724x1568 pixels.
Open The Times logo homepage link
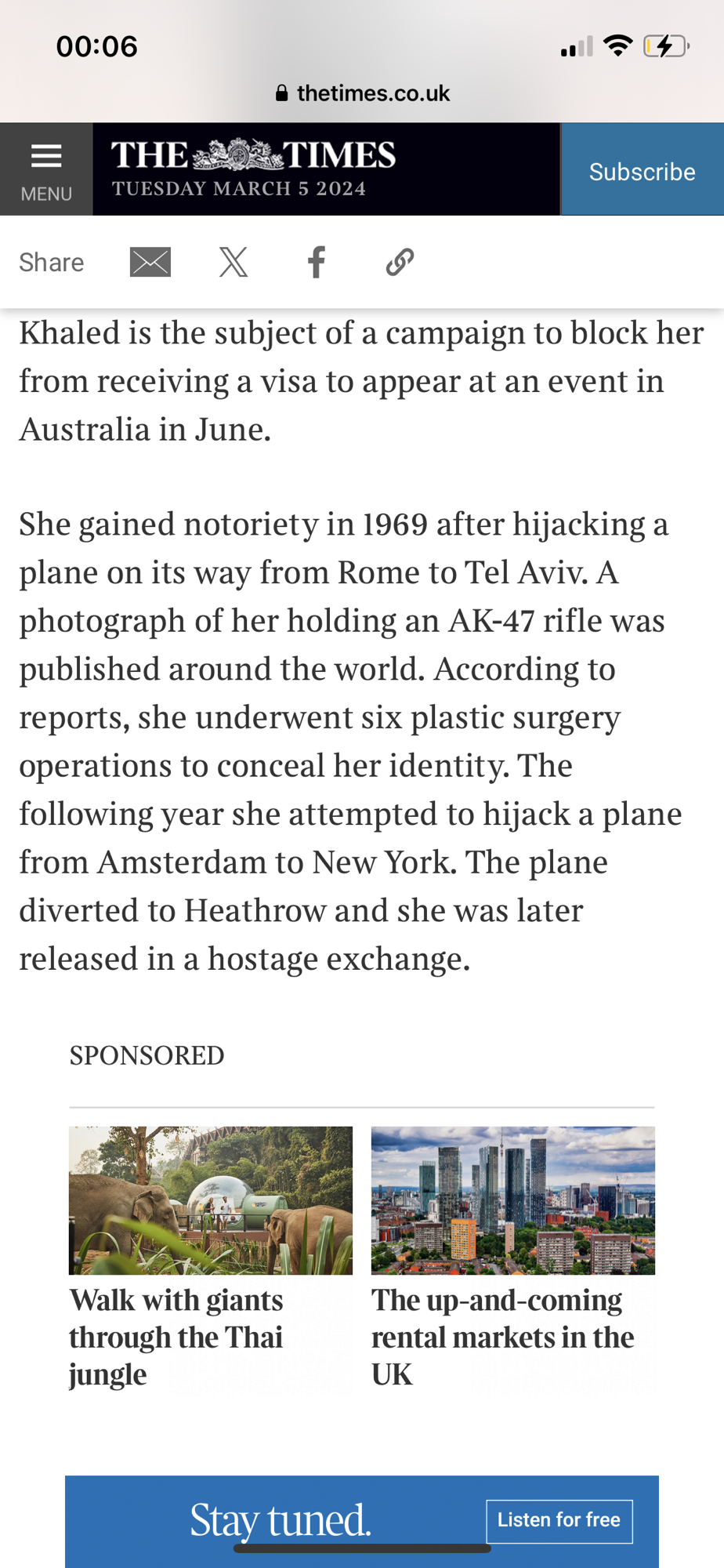click(253, 156)
